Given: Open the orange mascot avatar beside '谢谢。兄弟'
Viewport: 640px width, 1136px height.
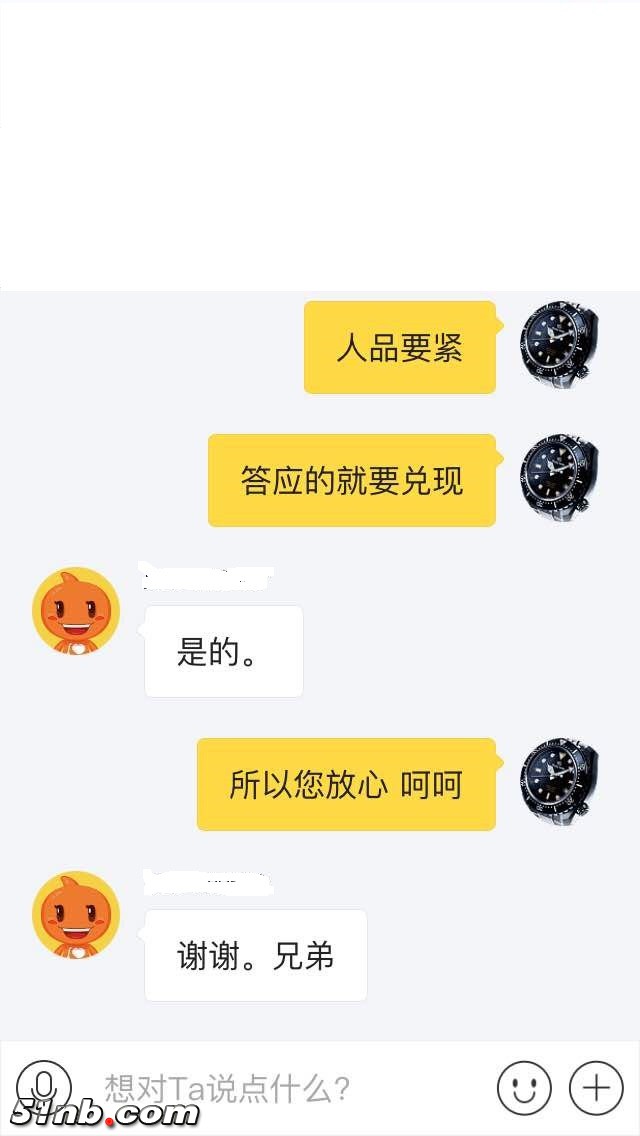Looking at the screenshot, I should point(76,915).
